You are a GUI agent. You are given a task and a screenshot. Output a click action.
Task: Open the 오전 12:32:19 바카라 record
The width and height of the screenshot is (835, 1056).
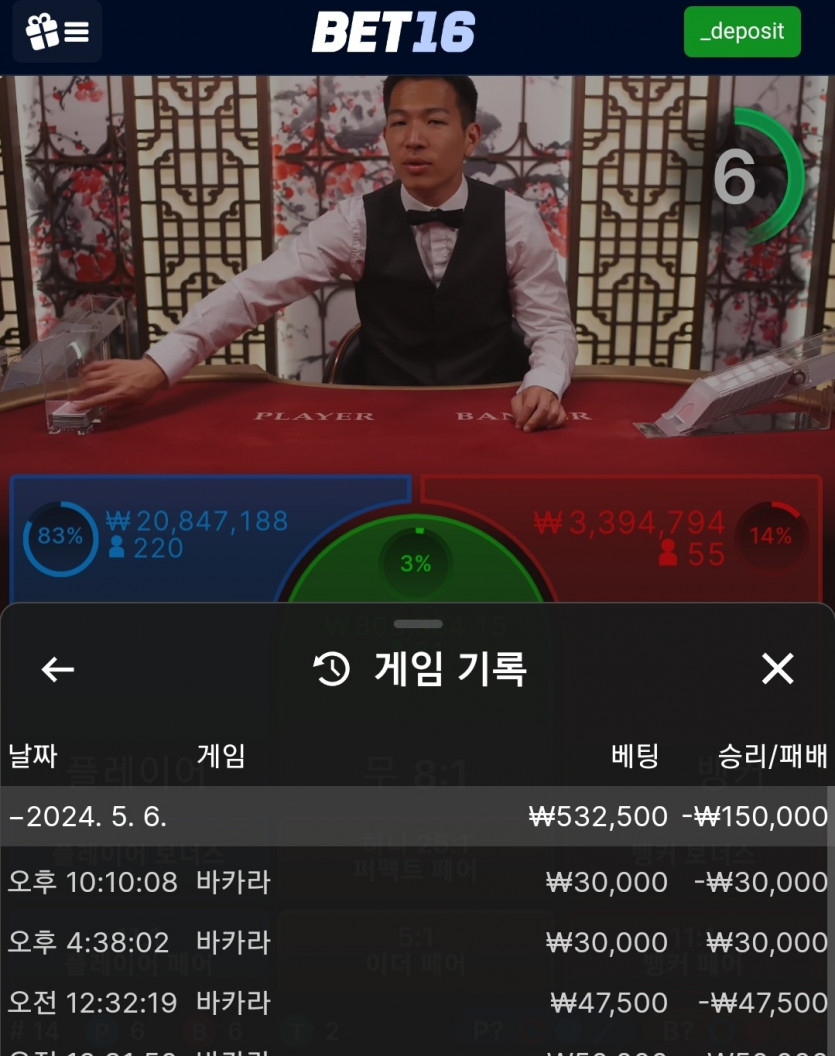click(x=416, y=1002)
